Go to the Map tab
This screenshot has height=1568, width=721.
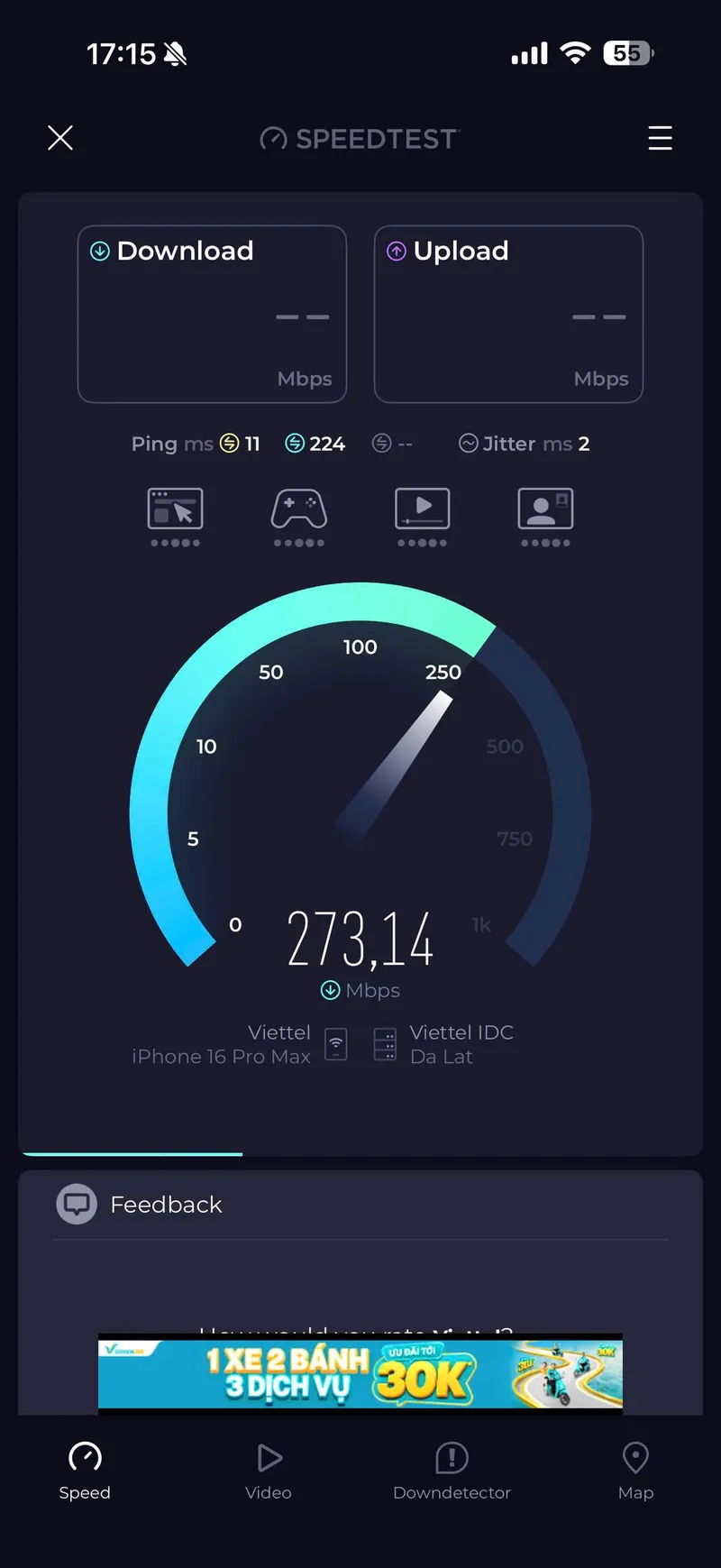635,1472
